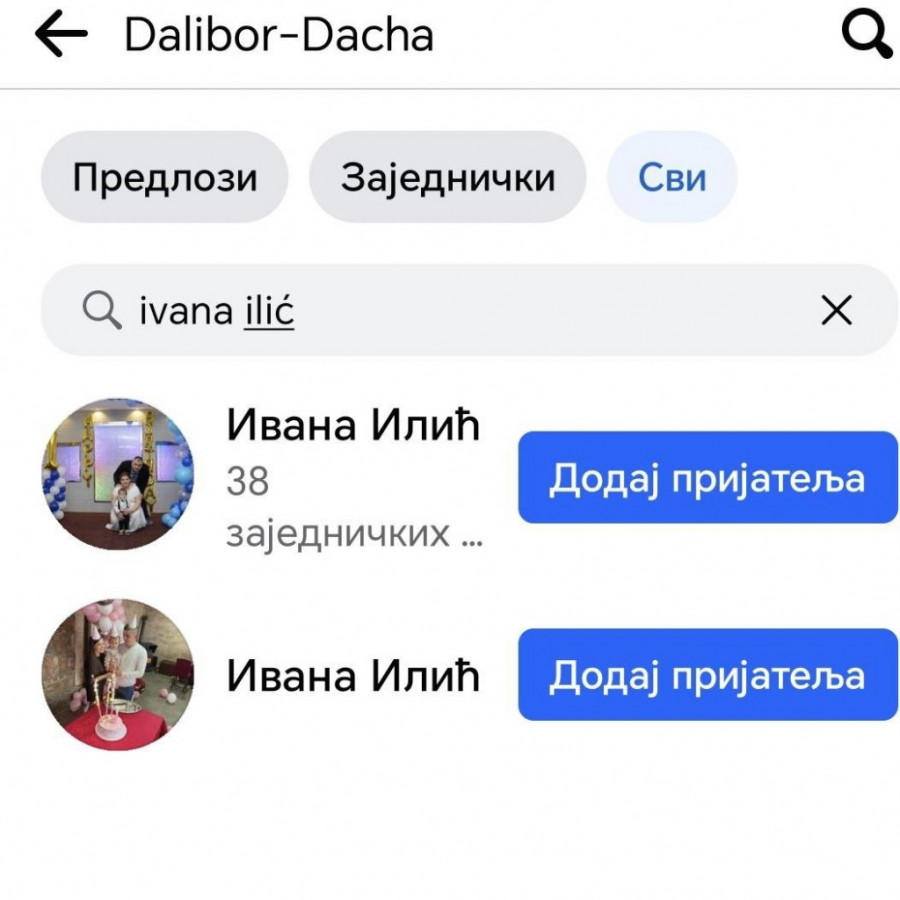Open Ивана Илић profile with 38 mutual friends
The image size is (900, 900).
coord(352,427)
